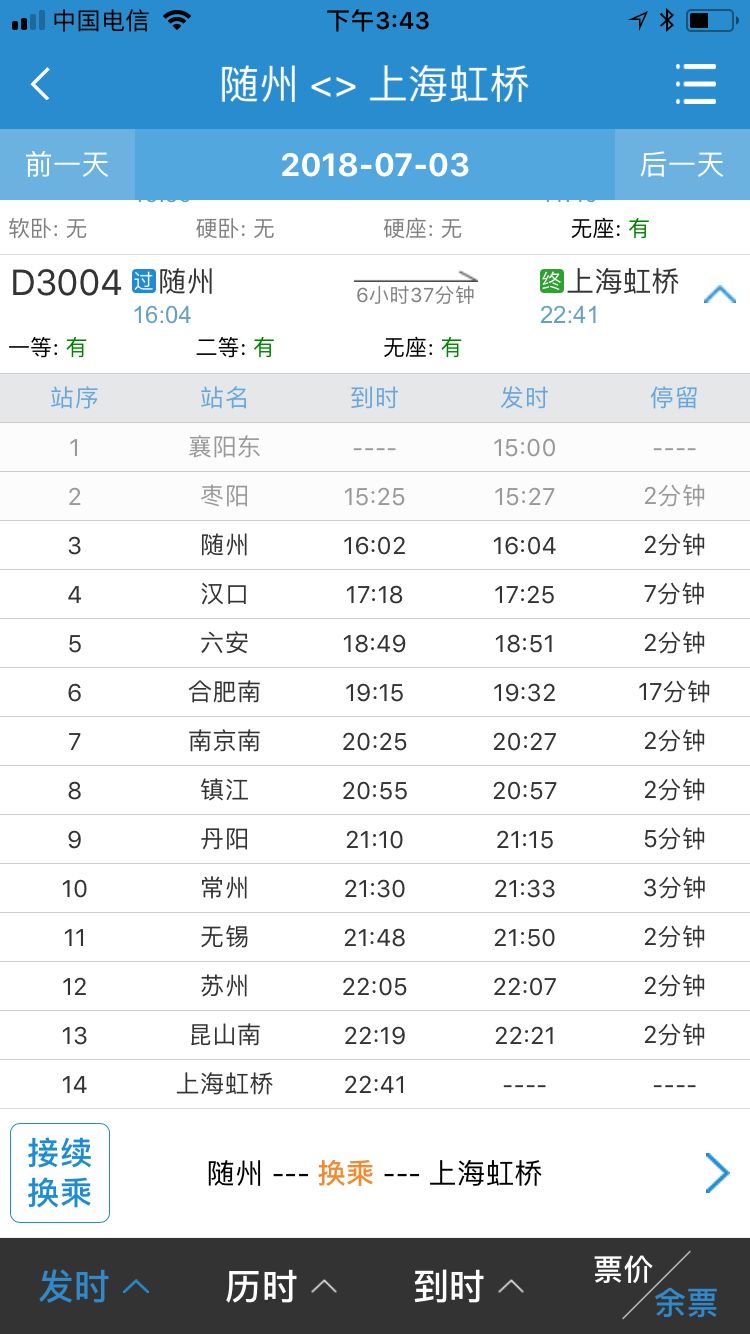Image resolution: width=750 pixels, height=1334 pixels.
Task: Open date picker for 2018-07-03
Action: click(x=375, y=165)
